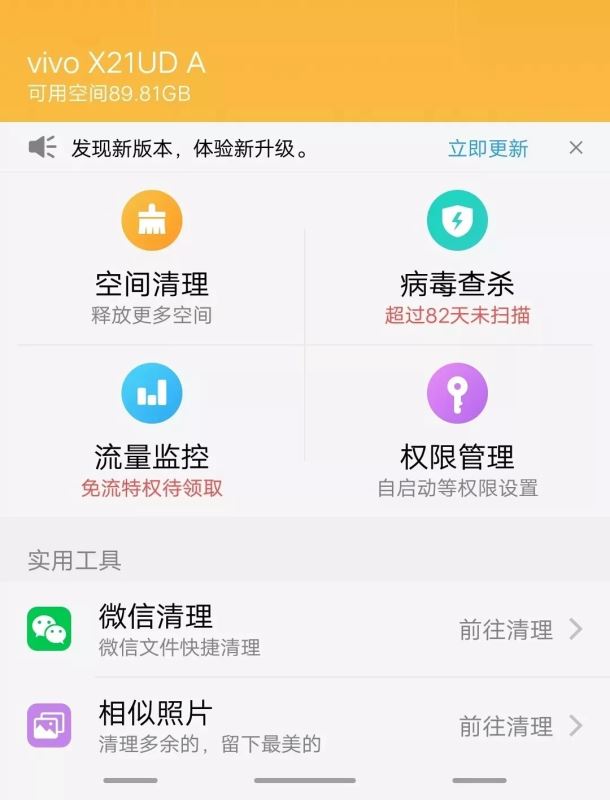Open 空间清理 space cleanup
The width and height of the screenshot is (610, 800).
pyautogui.click(x=152, y=258)
